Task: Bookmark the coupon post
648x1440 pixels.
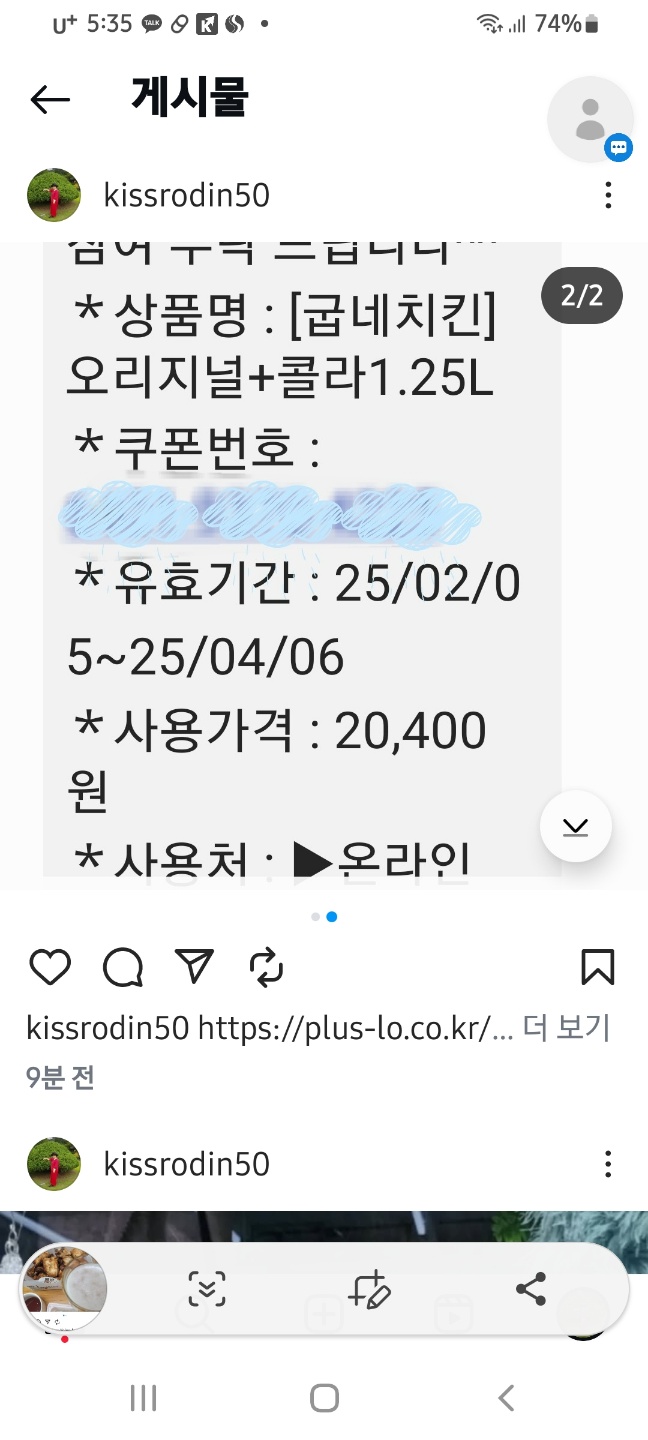Action: (x=597, y=967)
